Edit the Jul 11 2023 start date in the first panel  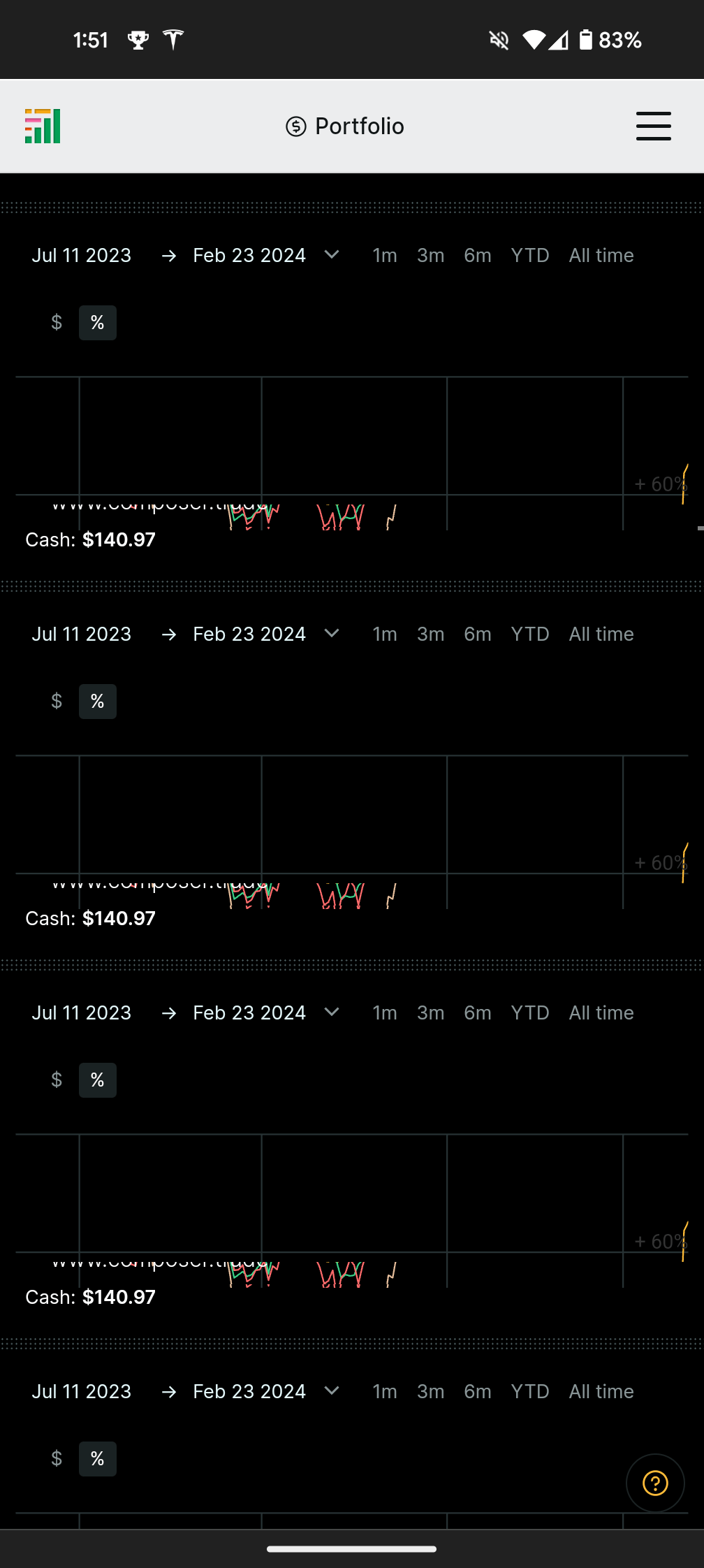coord(82,256)
